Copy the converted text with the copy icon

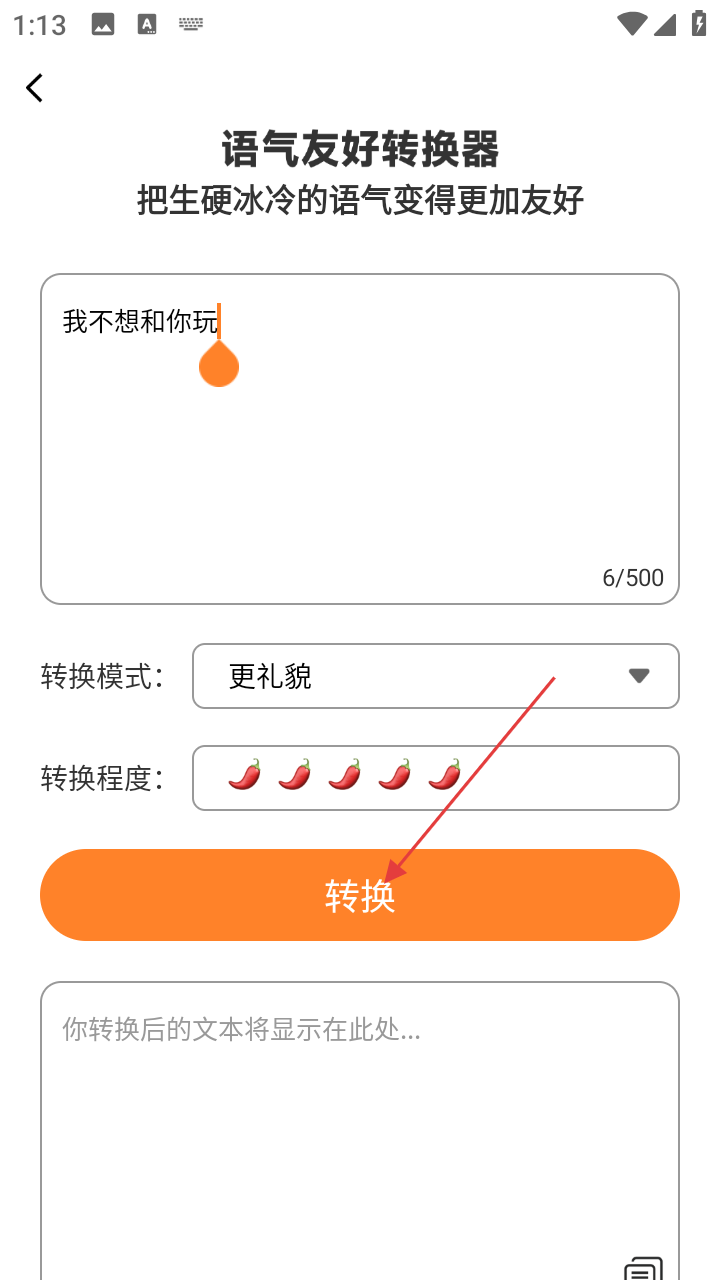tap(642, 1266)
